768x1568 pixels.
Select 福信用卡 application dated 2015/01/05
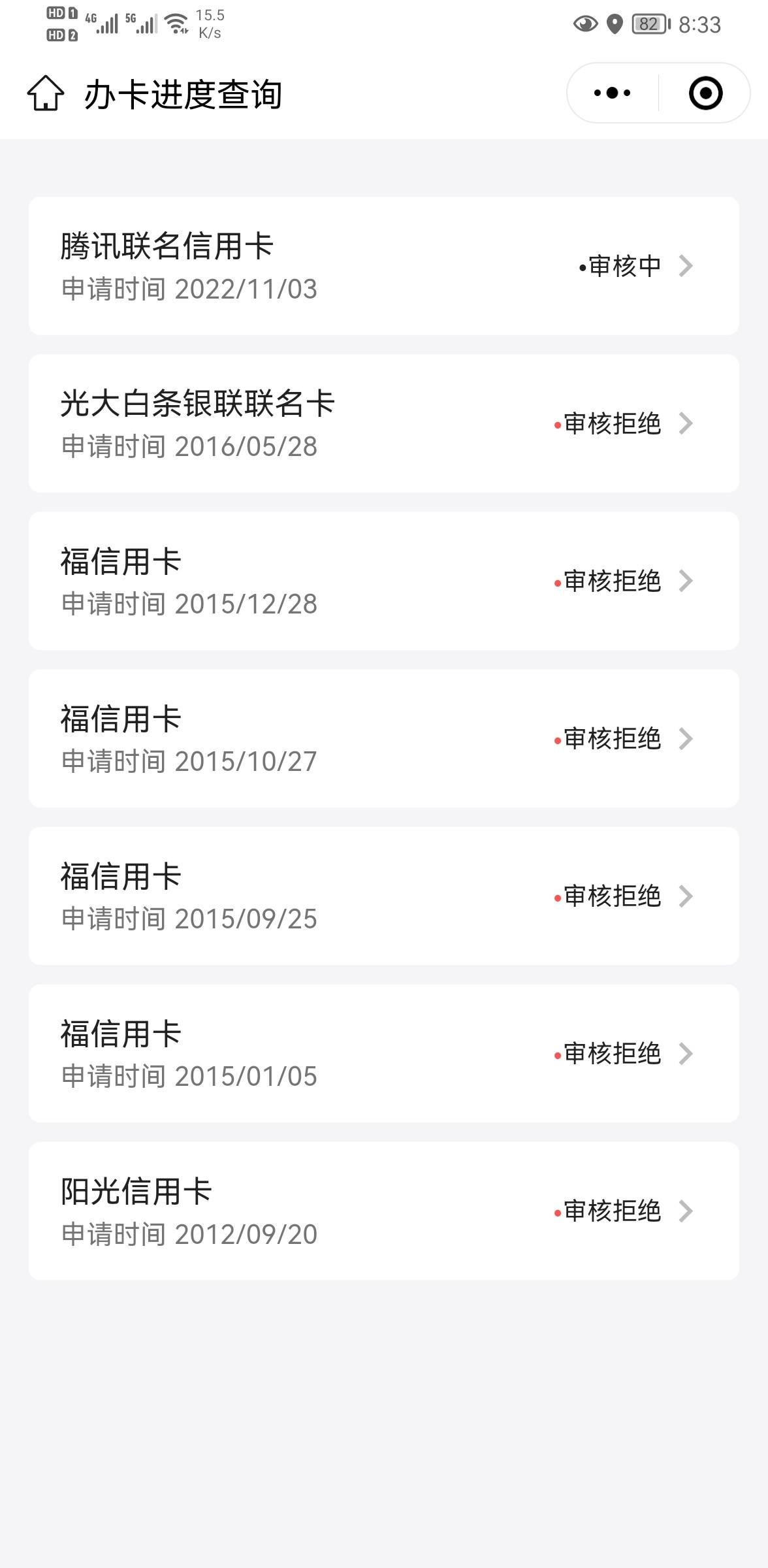384,1053
